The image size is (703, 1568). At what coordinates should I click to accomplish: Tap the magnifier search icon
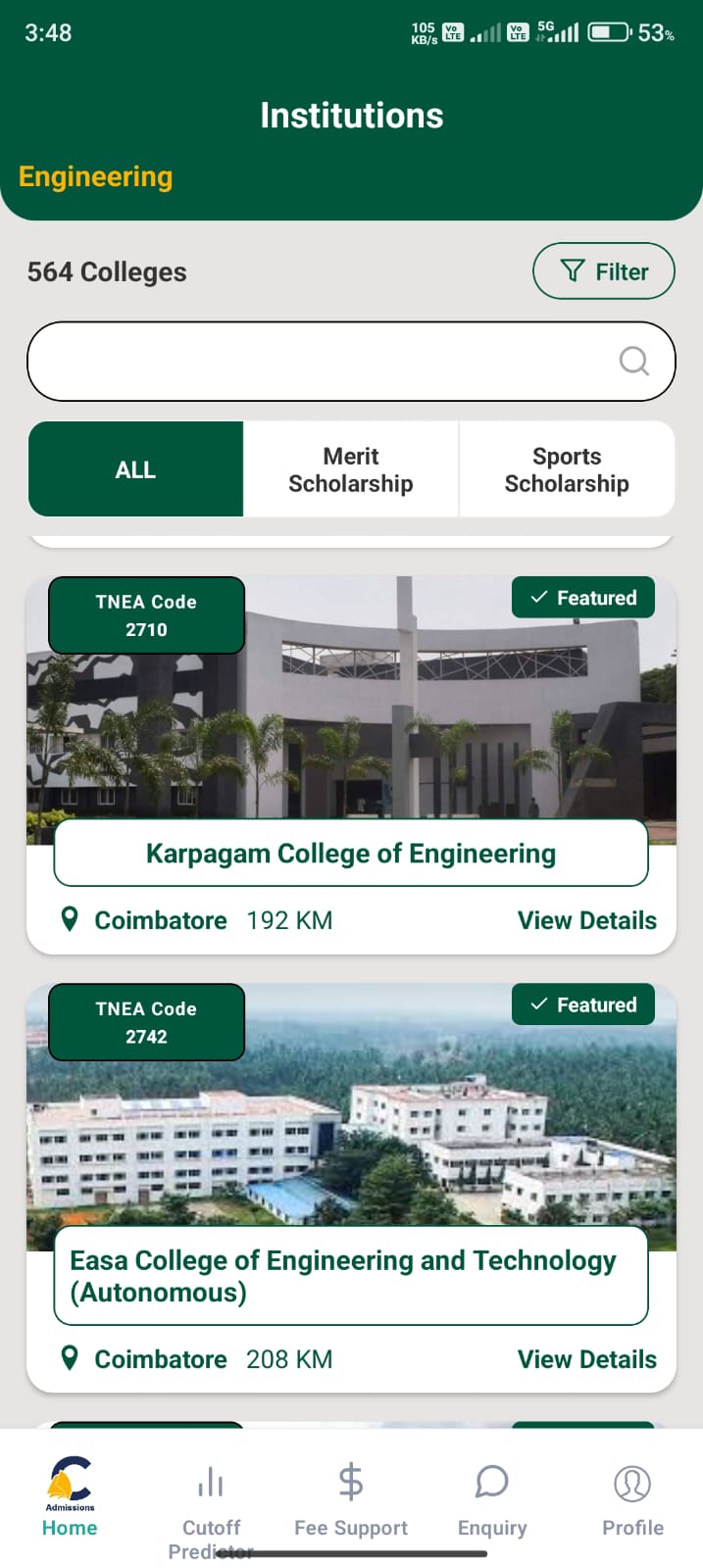coord(634,362)
